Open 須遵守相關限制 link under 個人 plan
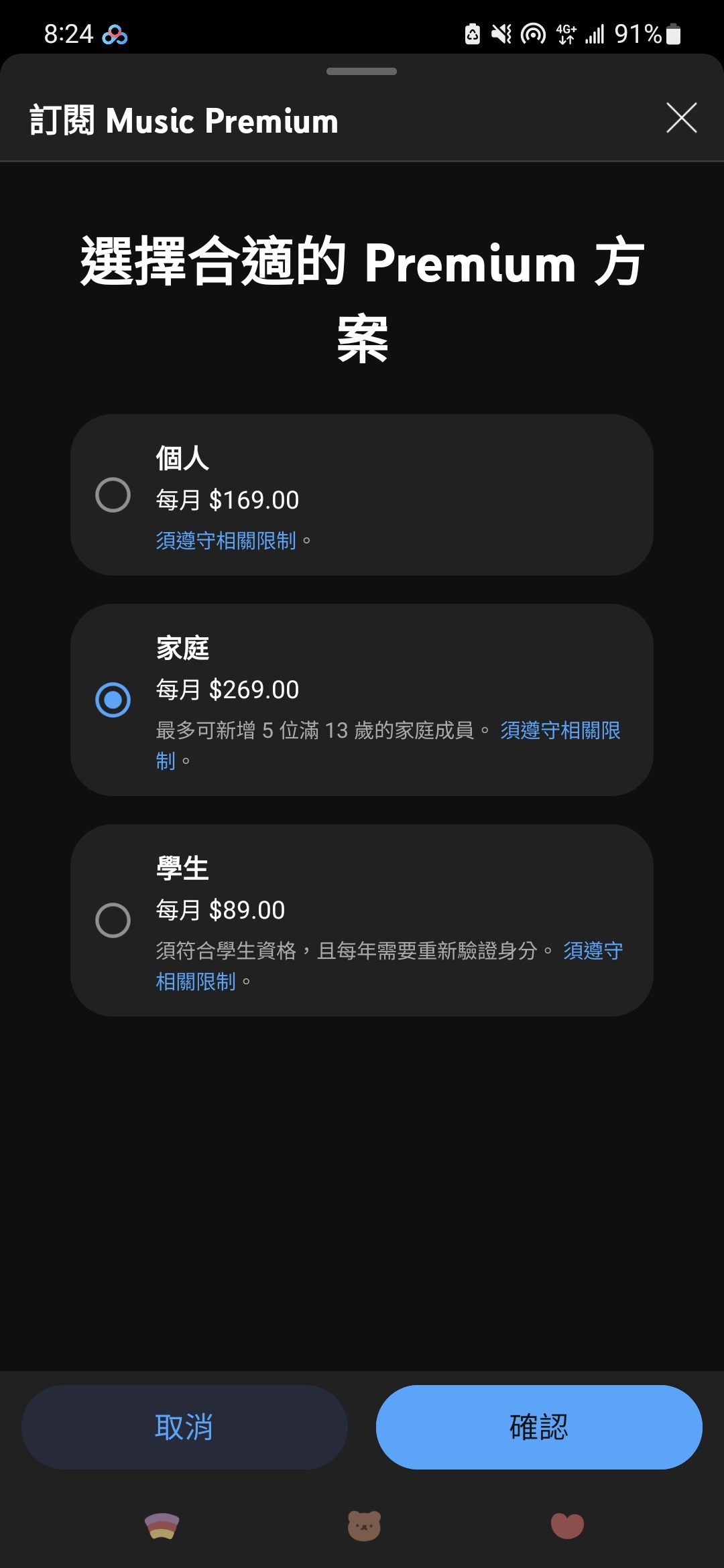The image size is (724, 1568). (x=226, y=540)
